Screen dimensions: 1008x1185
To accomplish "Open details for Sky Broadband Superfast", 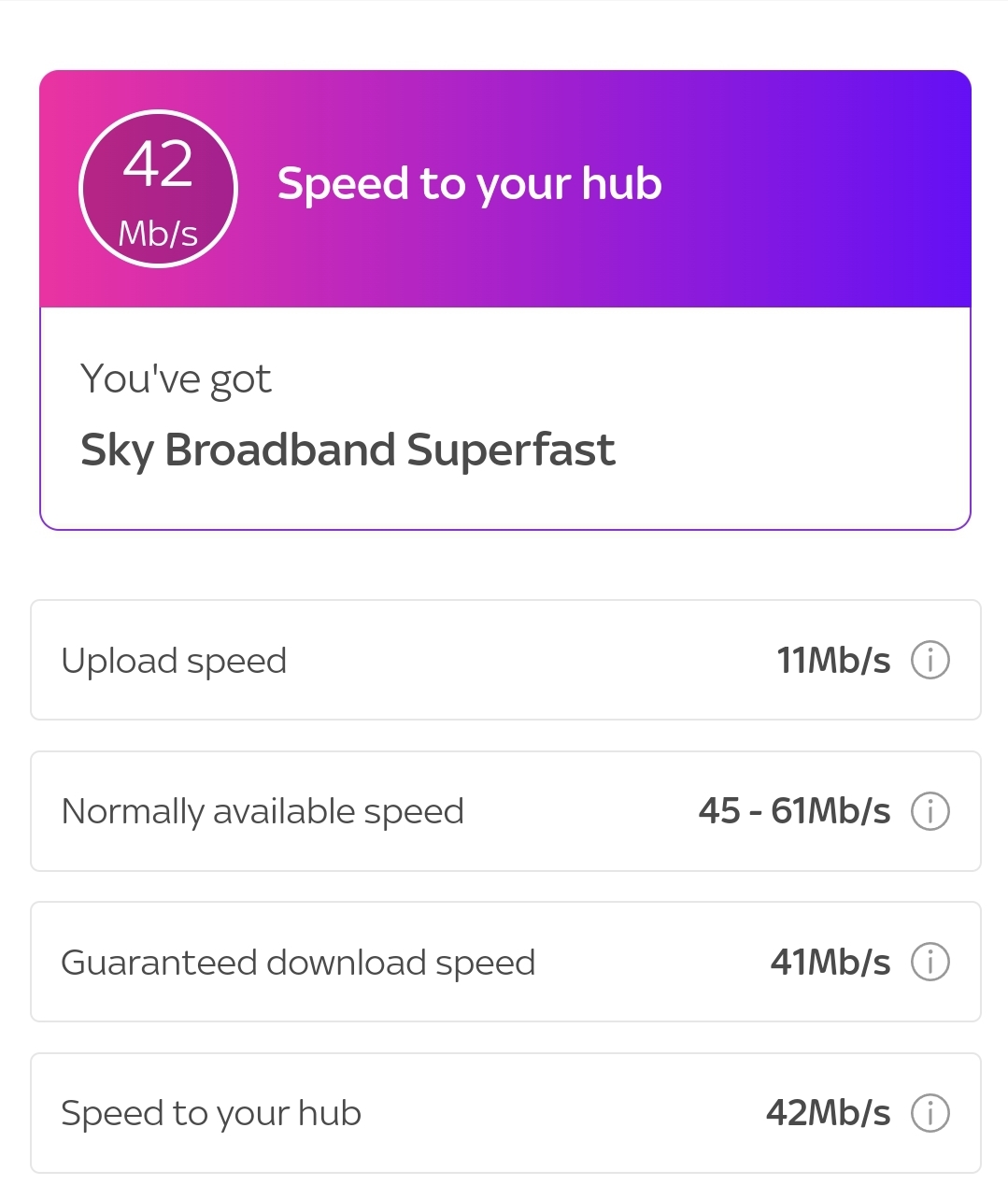I will [348, 450].
